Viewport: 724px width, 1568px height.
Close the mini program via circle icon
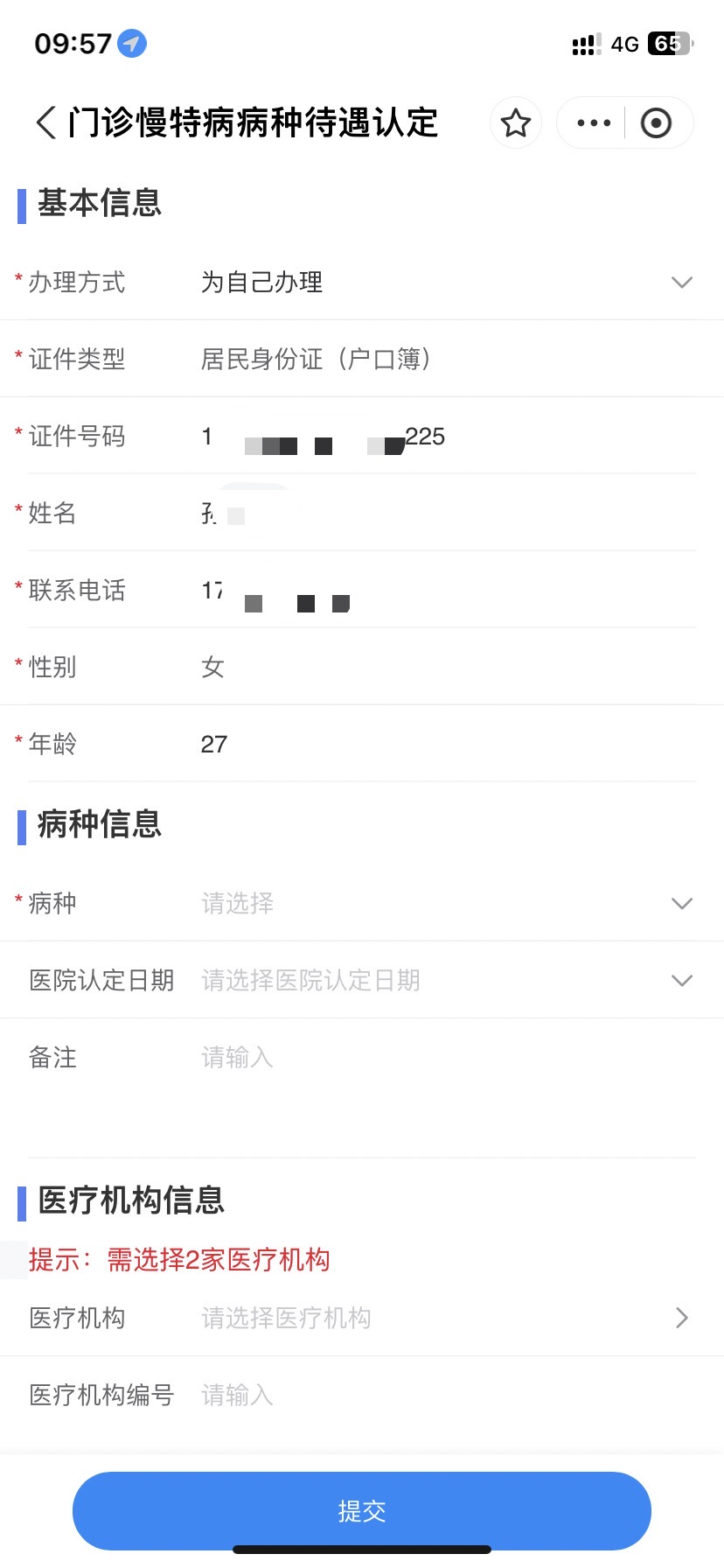656,122
